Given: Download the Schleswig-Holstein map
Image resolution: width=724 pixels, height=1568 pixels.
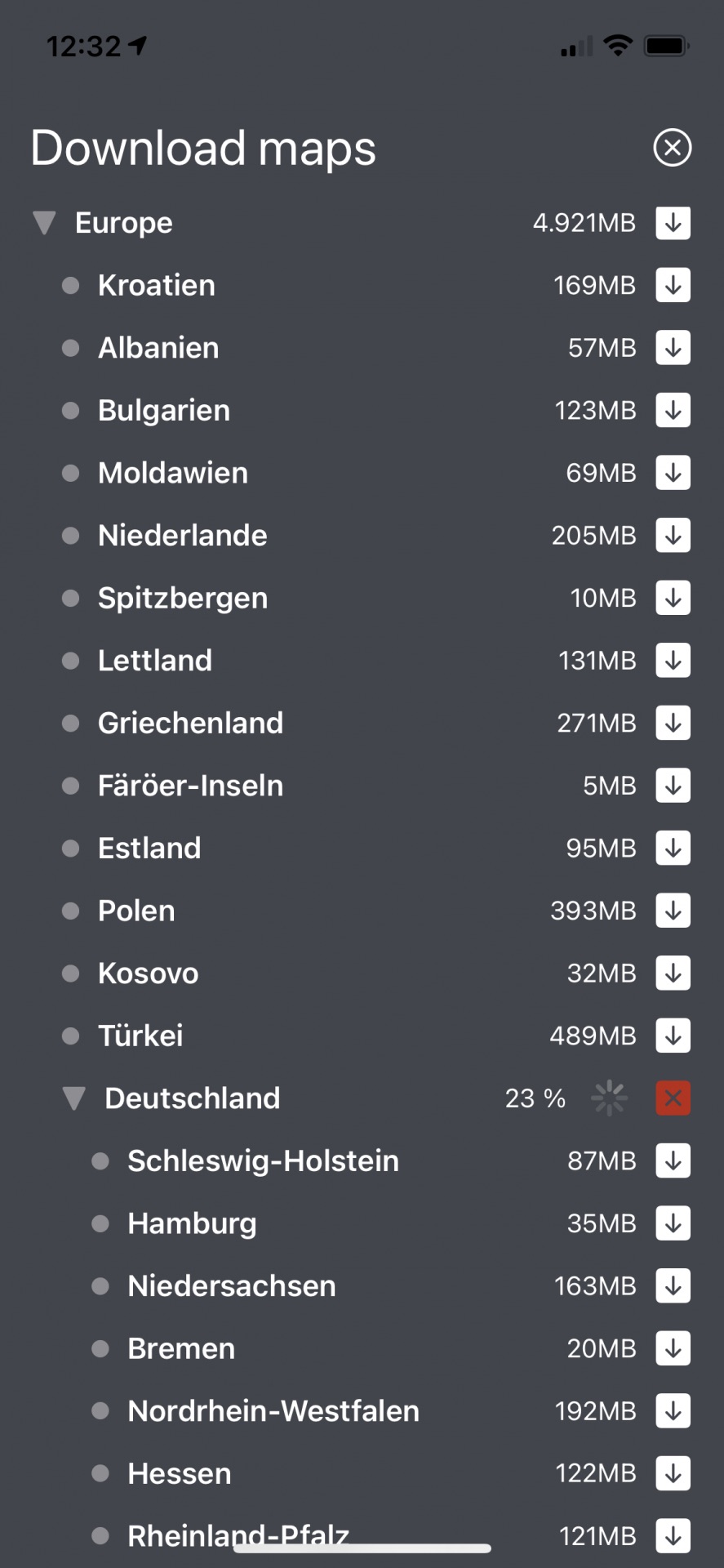Looking at the screenshot, I should (x=673, y=1160).
